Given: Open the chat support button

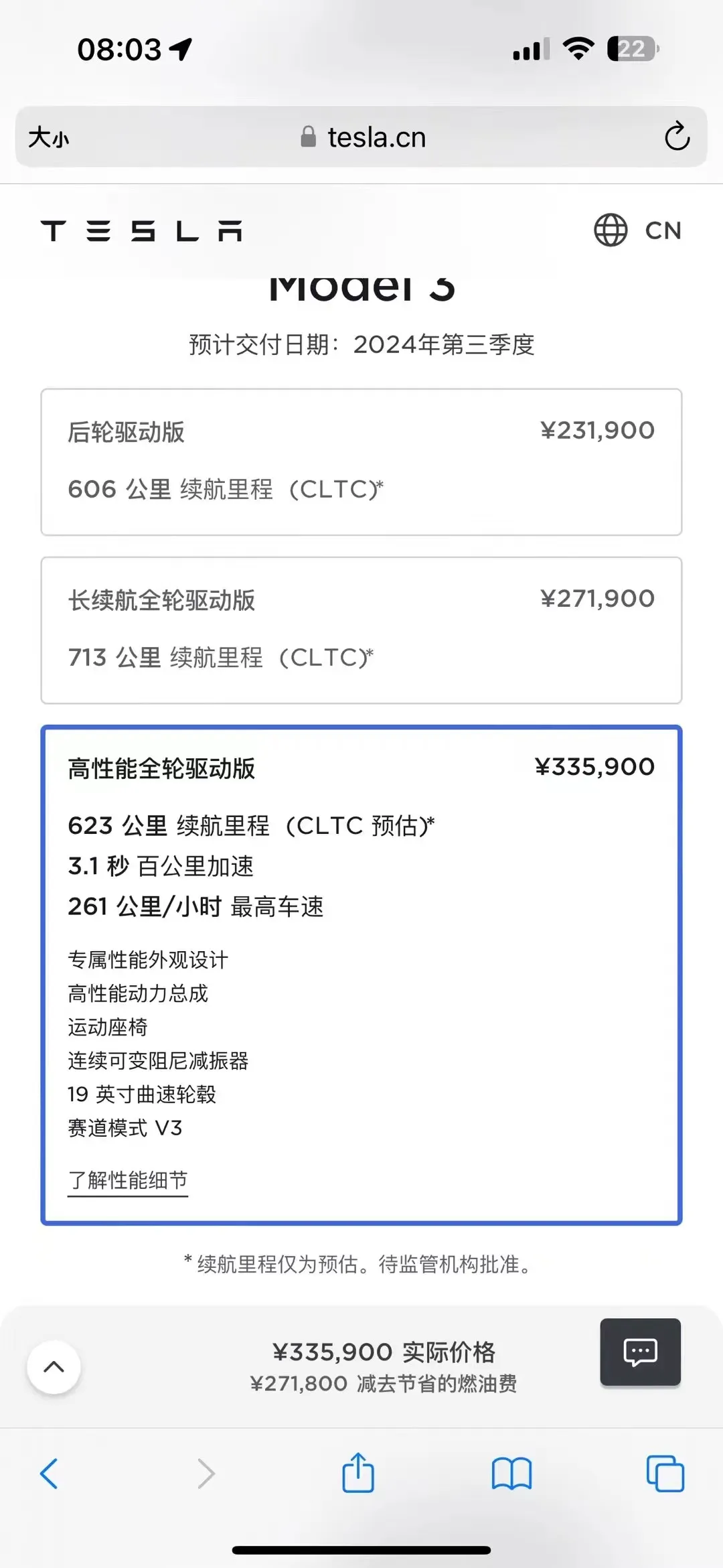Looking at the screenshot, I should click(x=640, y=1352).
